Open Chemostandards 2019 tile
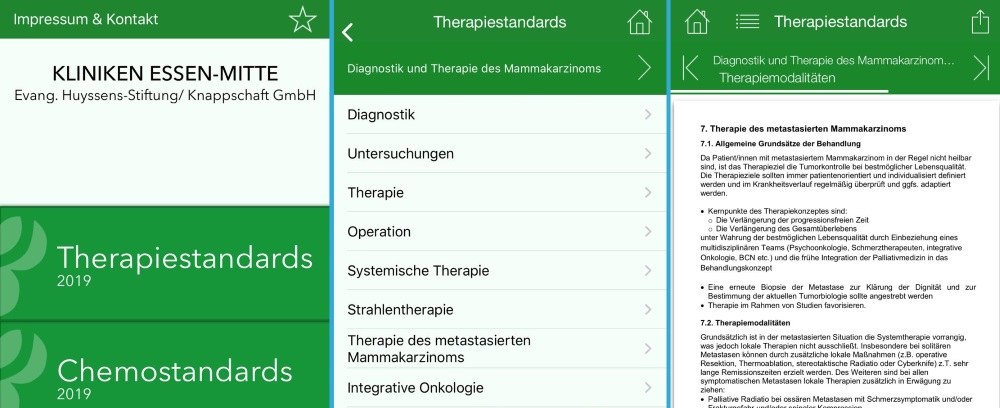Screen dimensions: 1000x408 165,377
